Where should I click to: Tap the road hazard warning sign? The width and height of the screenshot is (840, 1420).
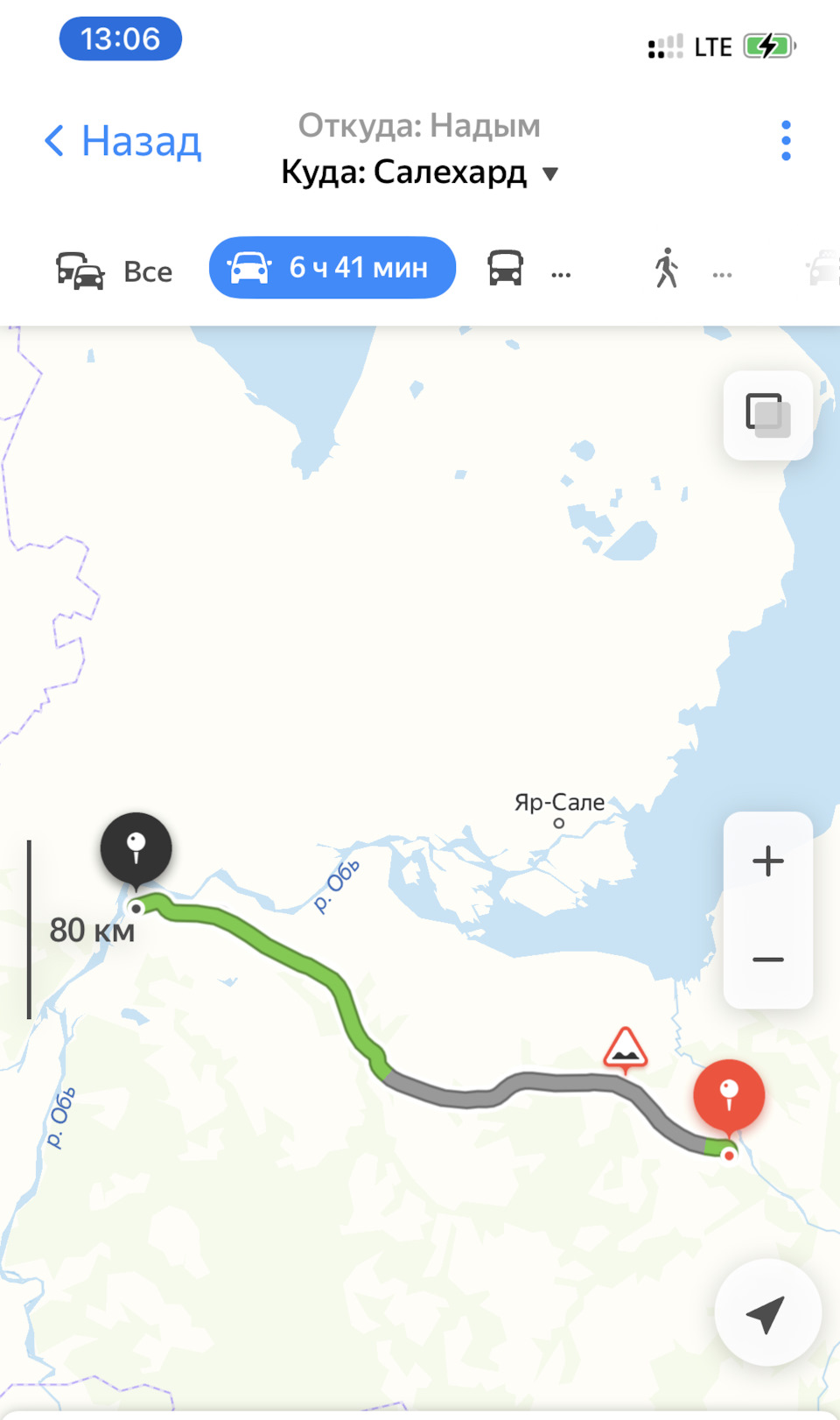click(625, 1050)
